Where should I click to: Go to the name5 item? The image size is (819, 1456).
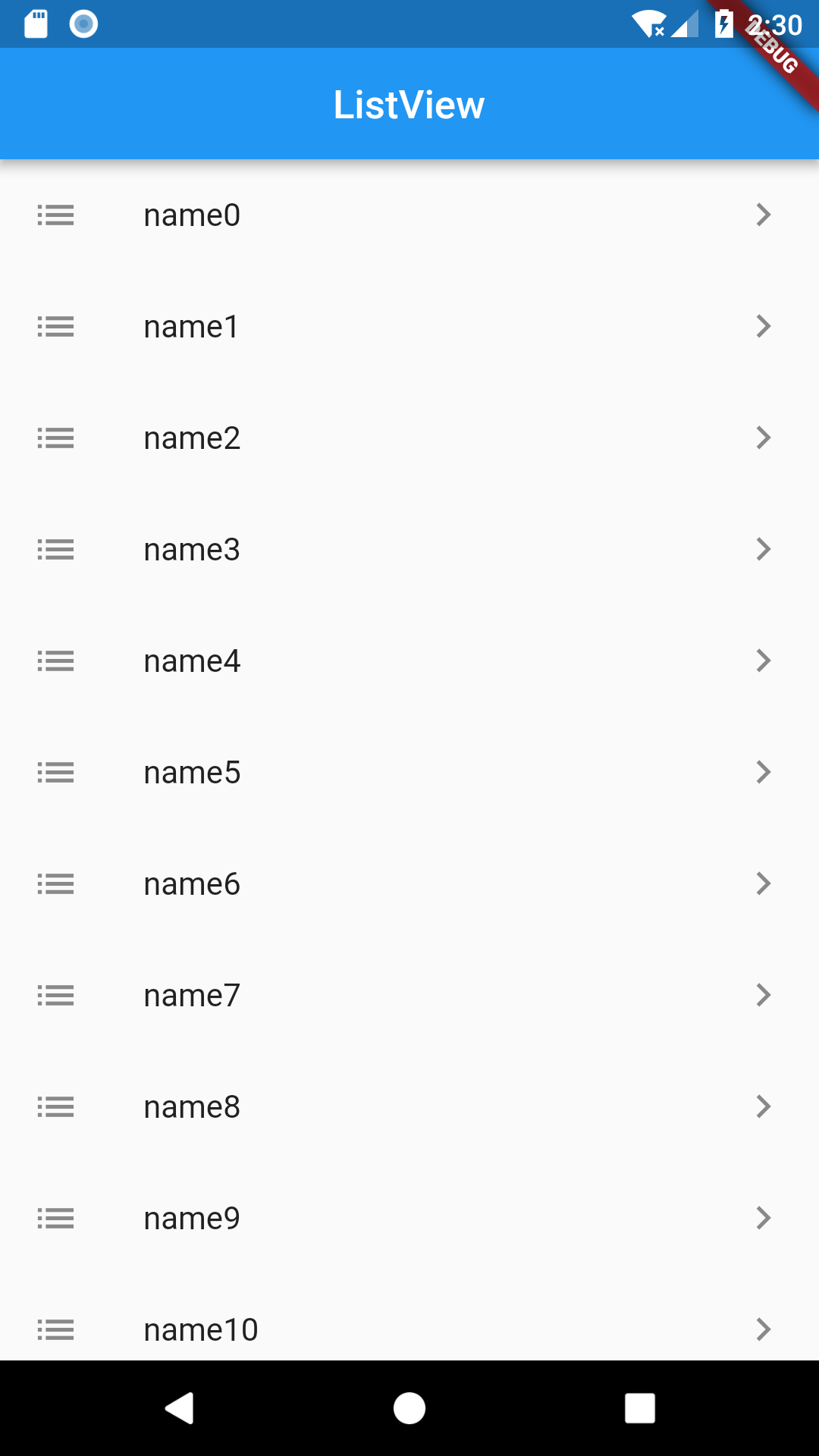[x=409, y=773]
